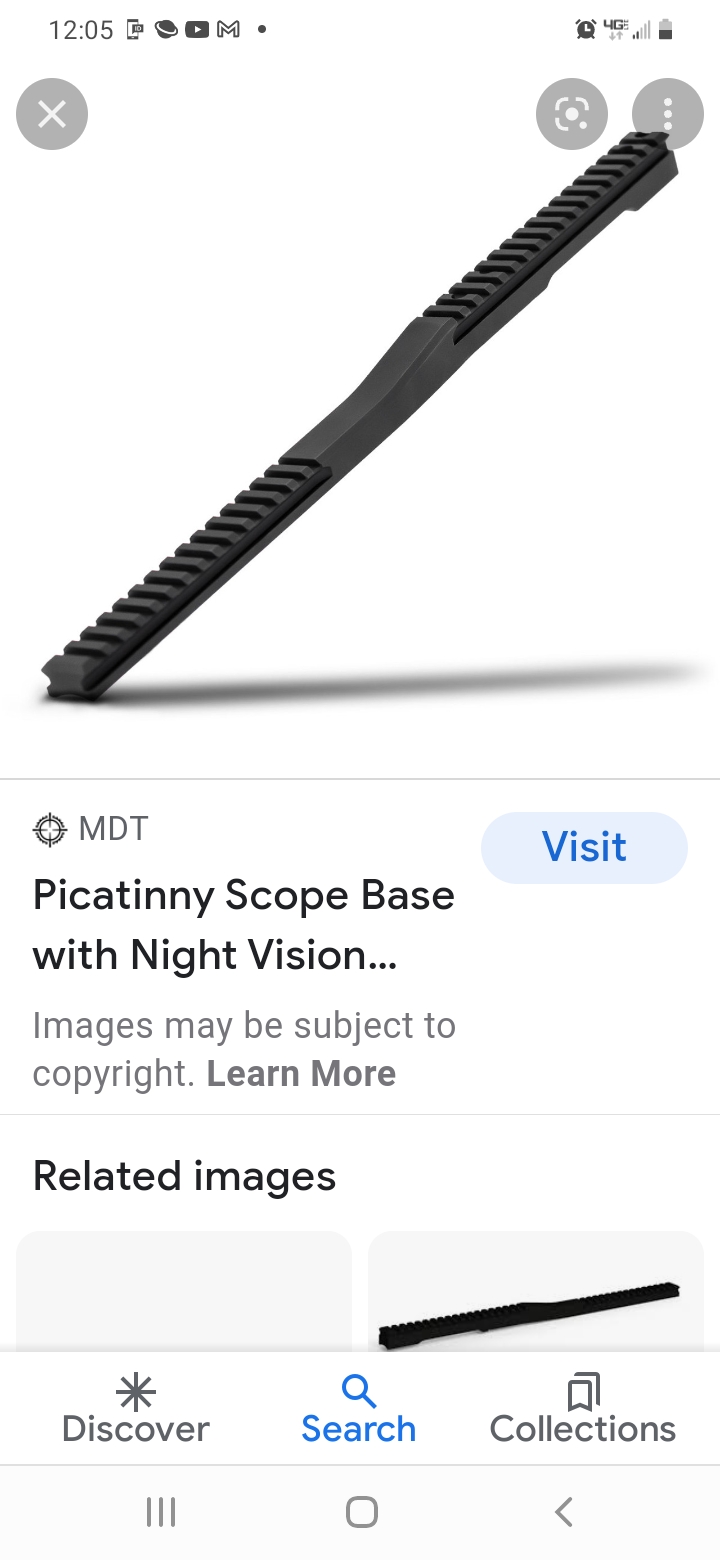The height and width of the screenshot is (1560, 720).
Task: Open the Learn More copyright link
Action: tap(301, 1074)
